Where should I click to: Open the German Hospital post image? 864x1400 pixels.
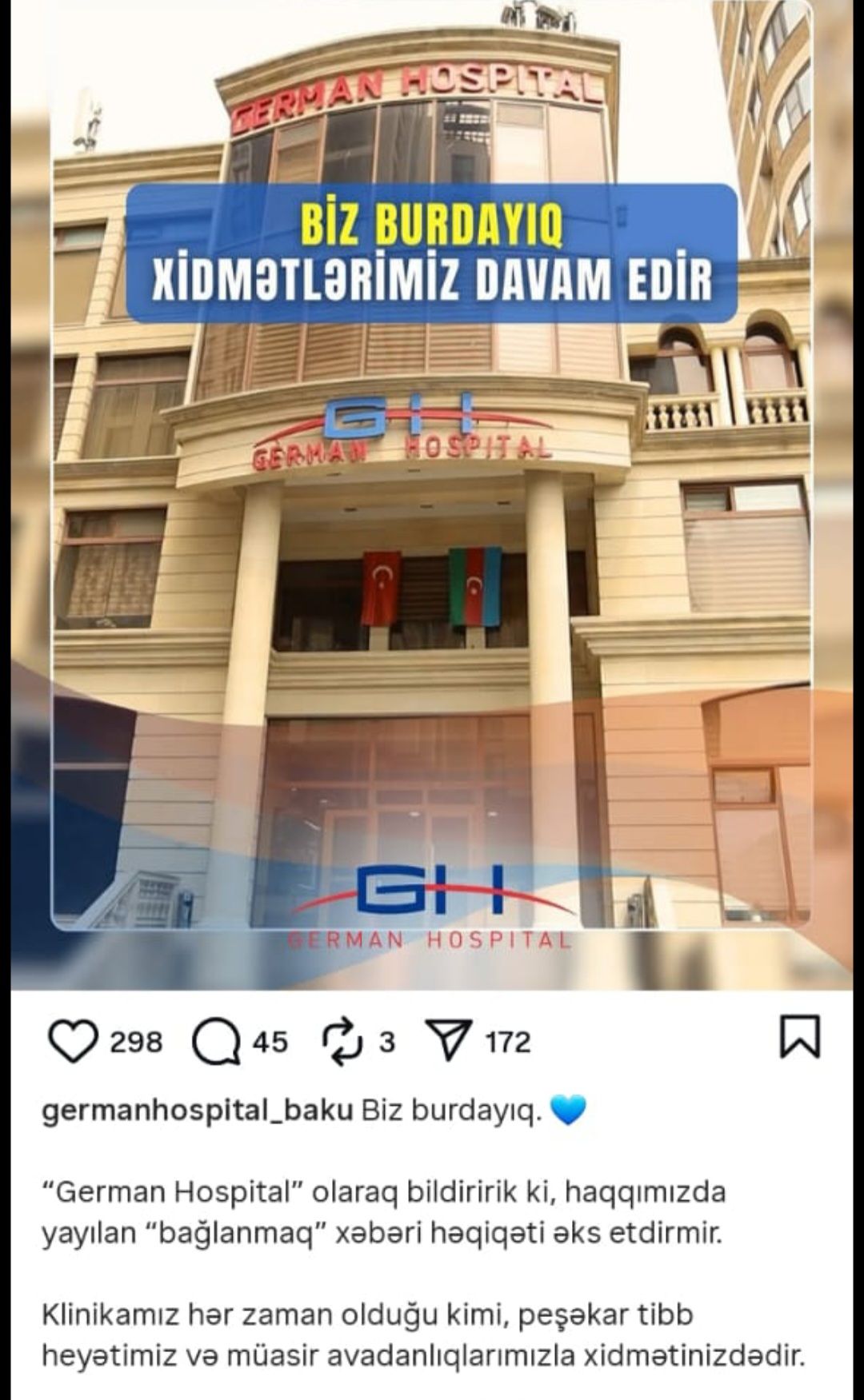click(x=432, y=496)
